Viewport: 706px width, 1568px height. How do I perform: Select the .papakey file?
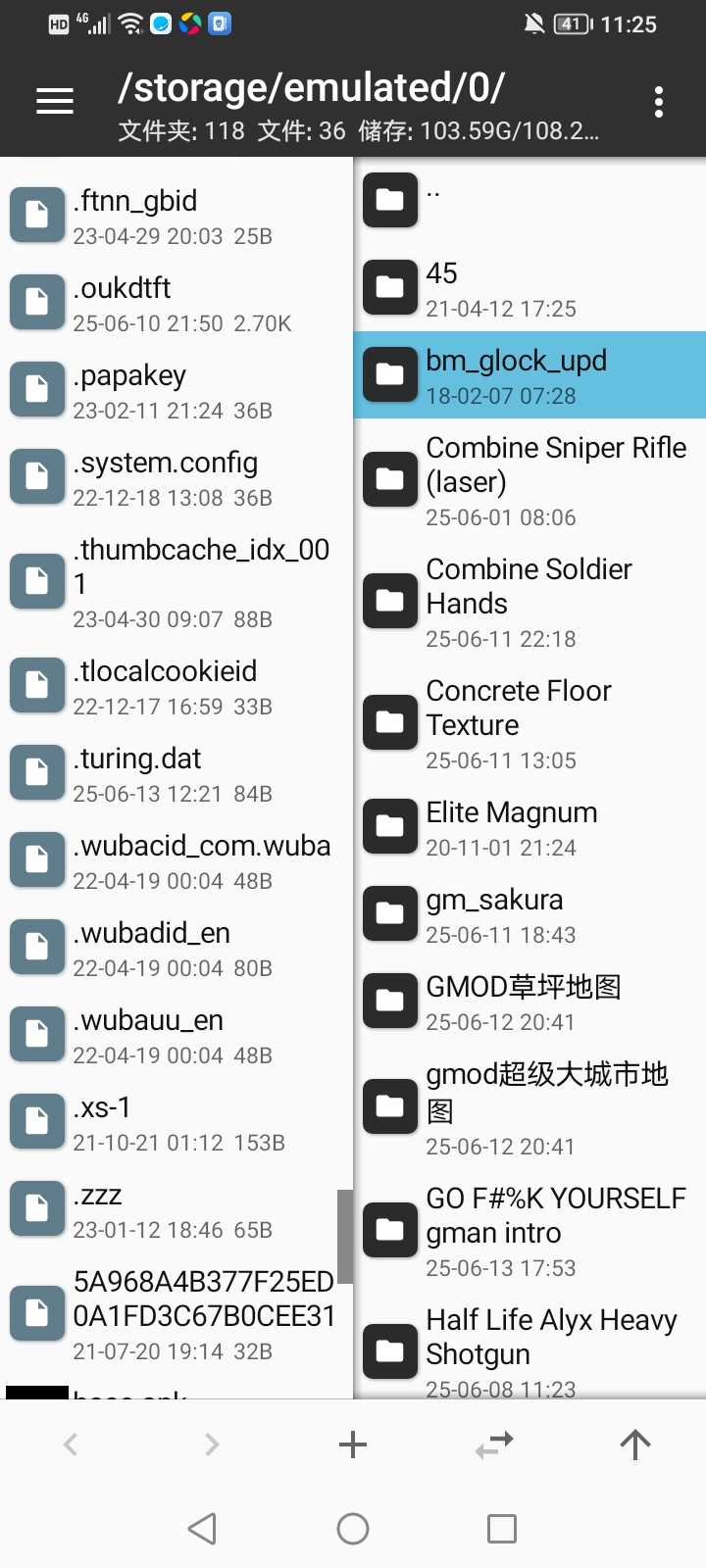coord(176,390)
